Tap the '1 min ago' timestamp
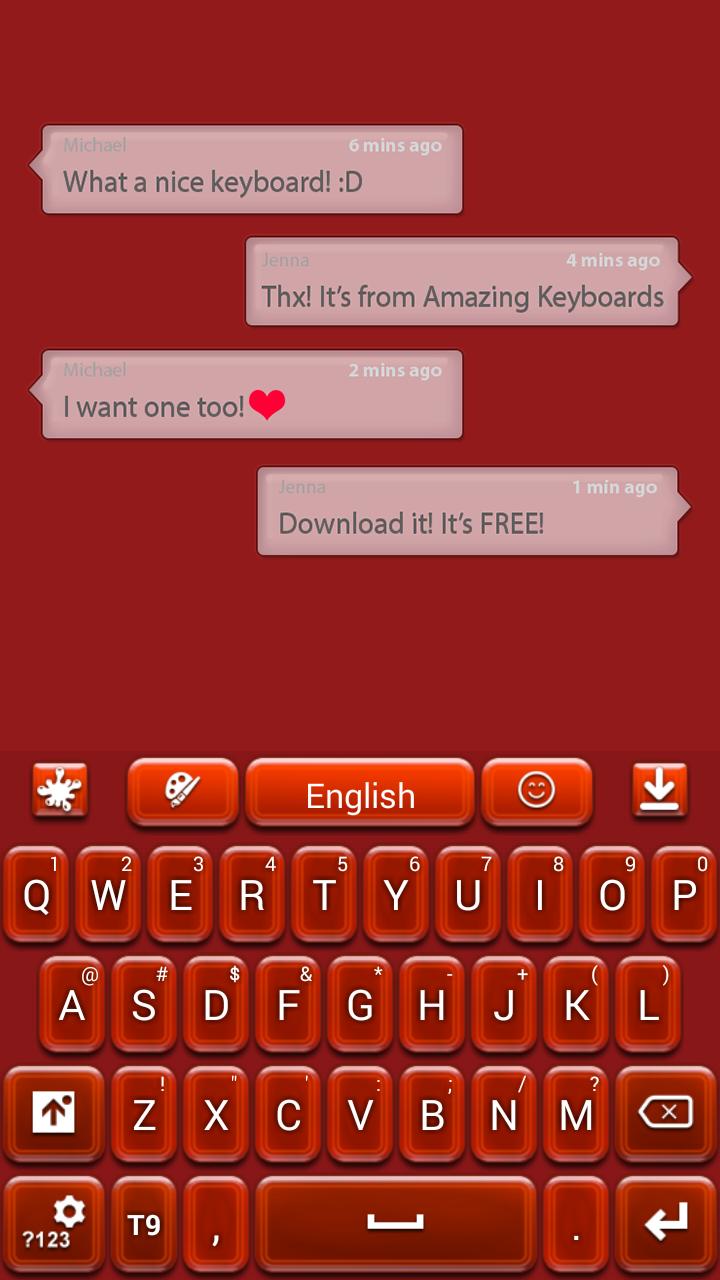 point(614,487)
